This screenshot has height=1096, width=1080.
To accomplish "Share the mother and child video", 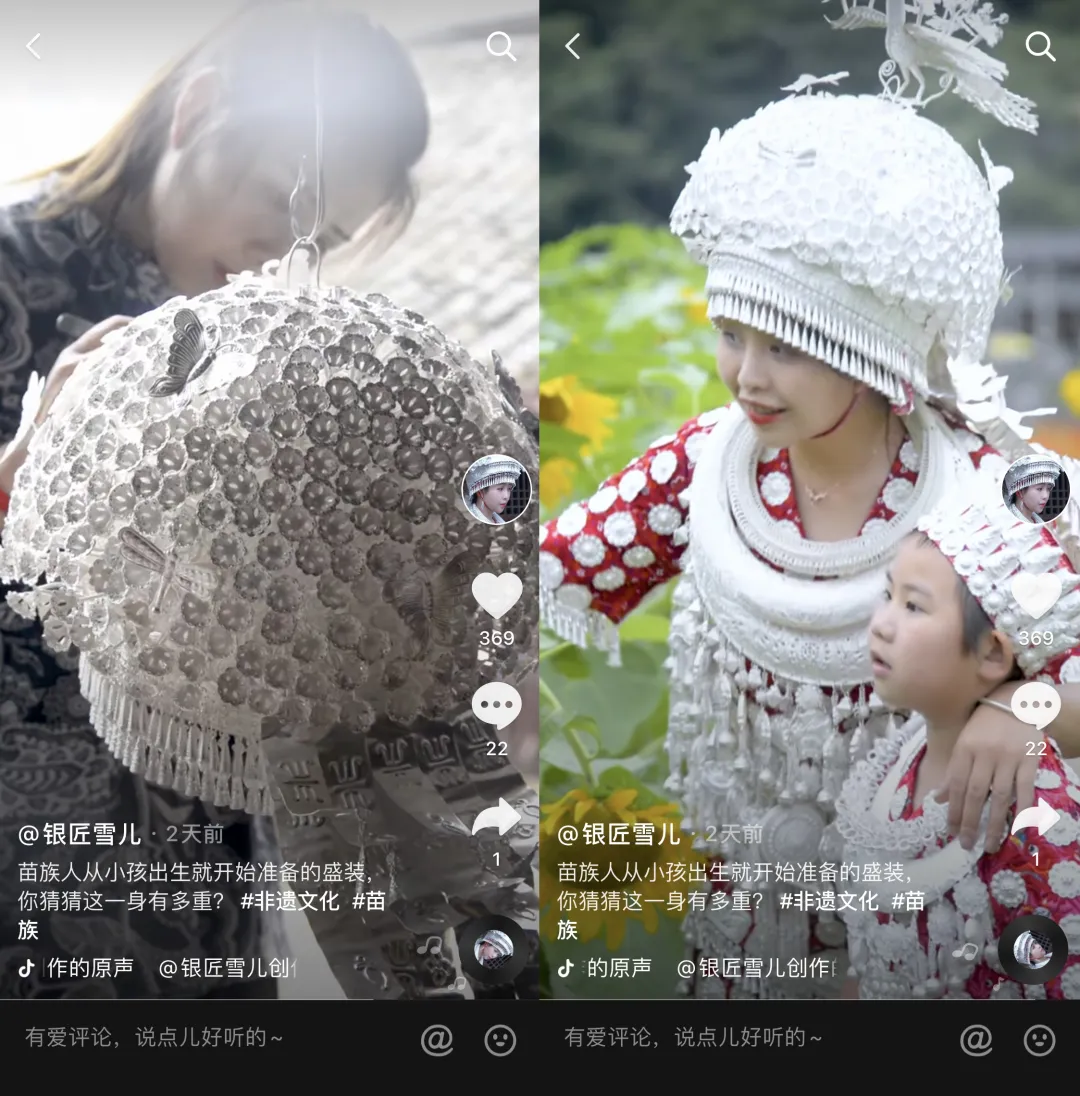I will tap(1036, 818).
